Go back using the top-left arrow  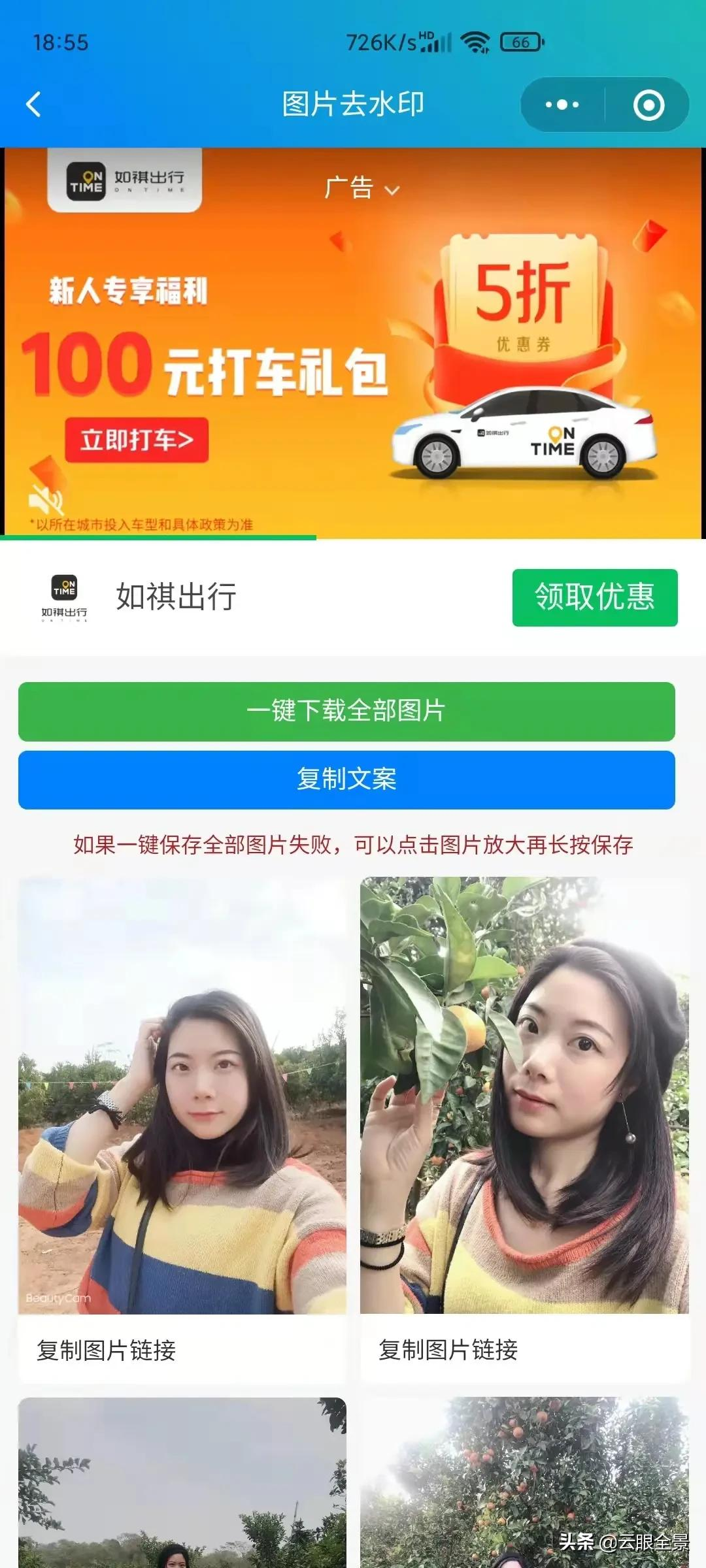(x=34, y=105)
